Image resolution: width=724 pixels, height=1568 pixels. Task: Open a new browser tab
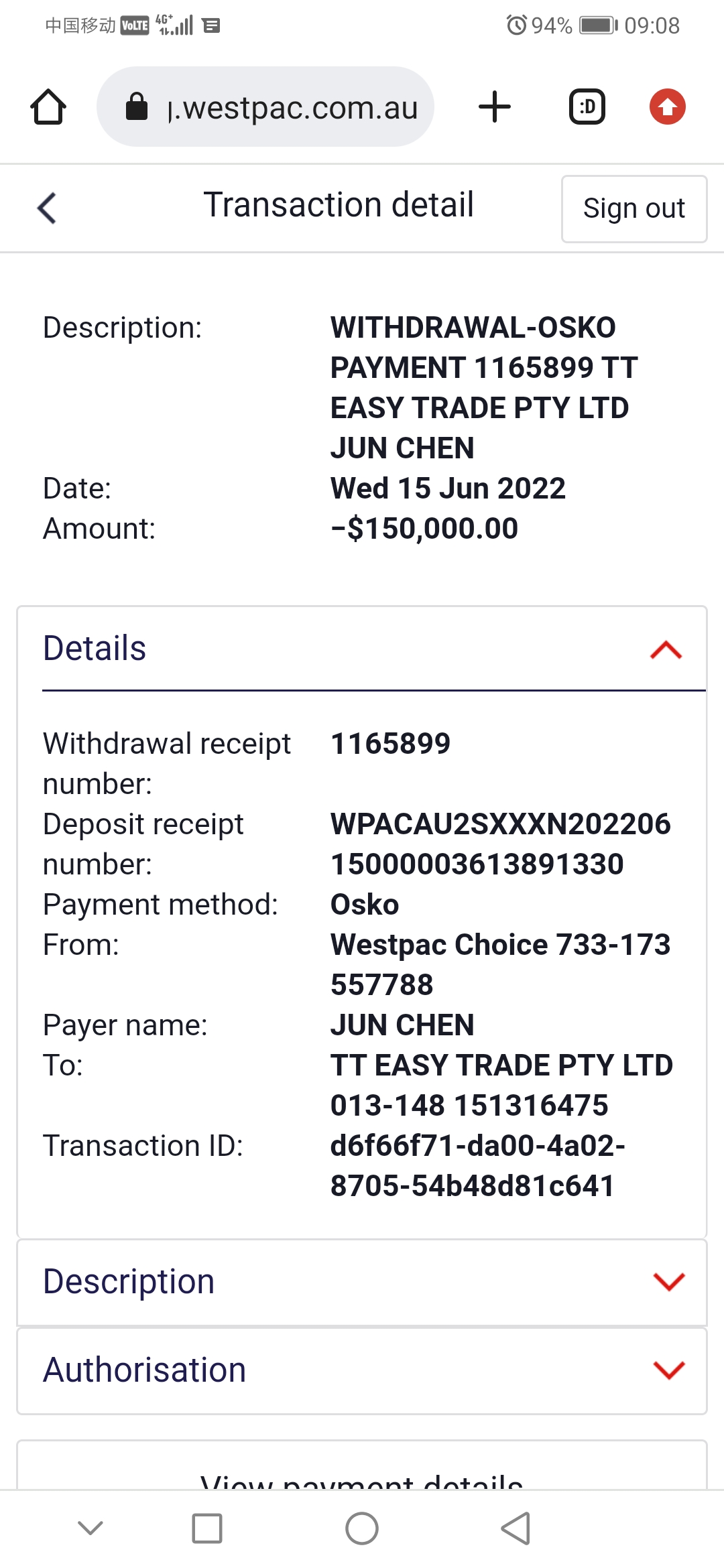[x=495, y=107]
